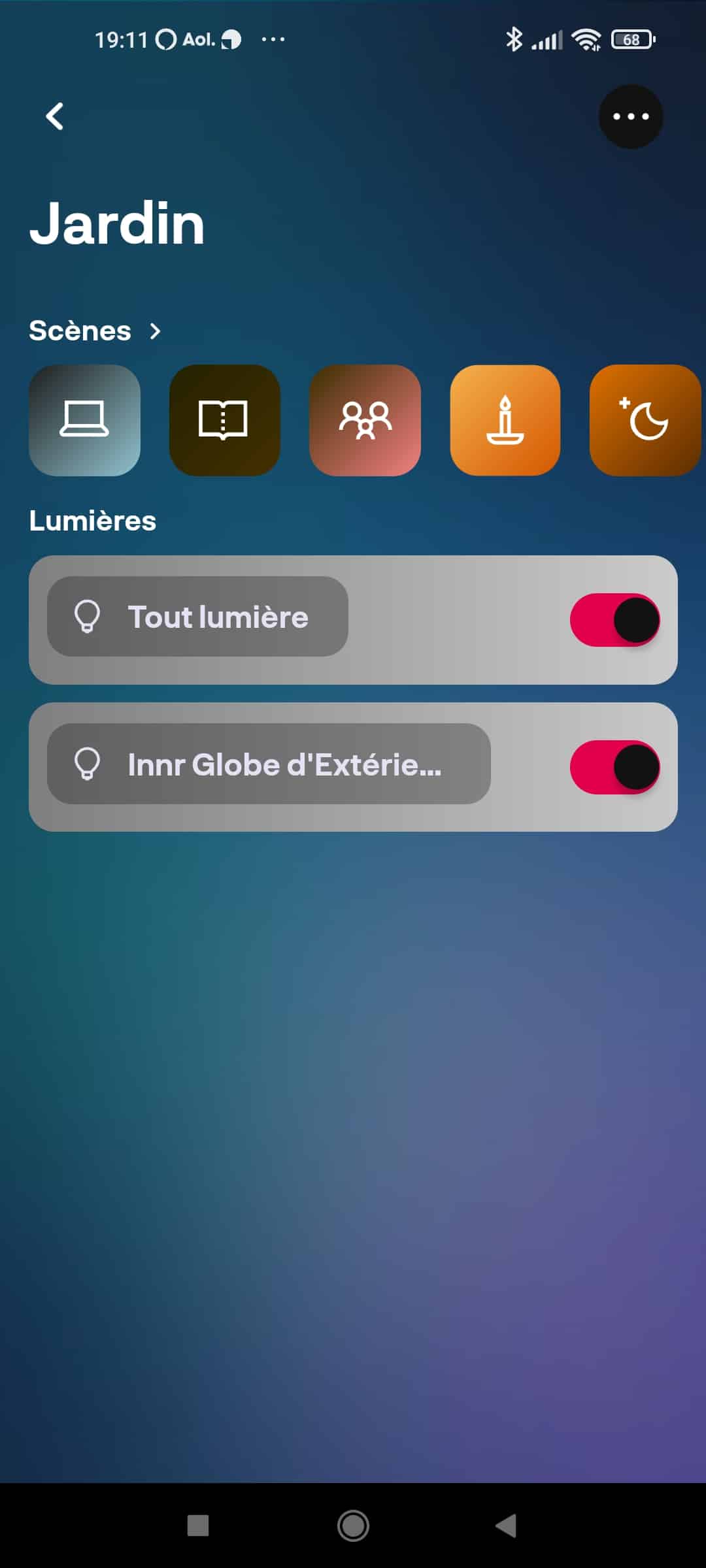Go back with the top-left arrow
706x1568 pixels.
coord(55,117)
